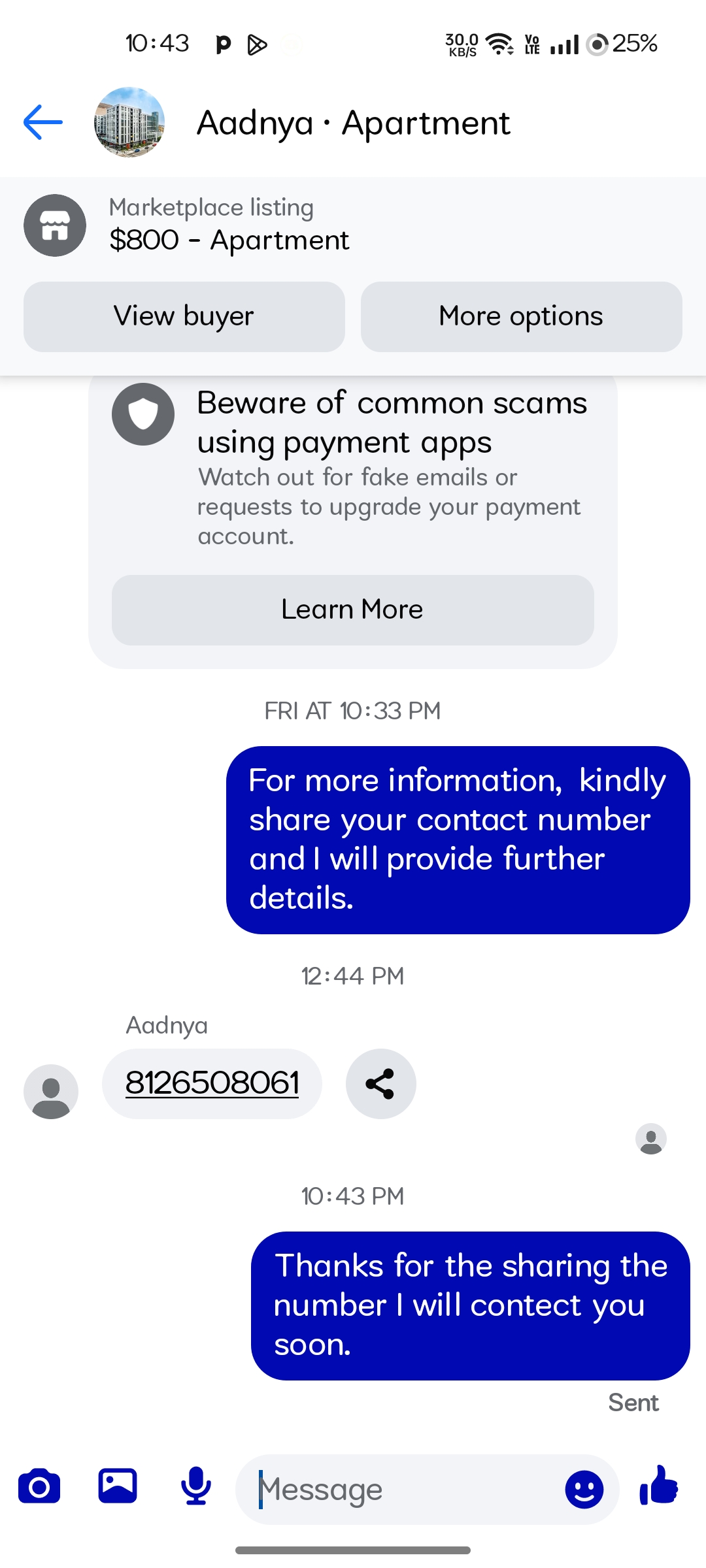Image resolution: width=706 pixels, height=1568 pixels.
Task: Send a thumbs-up like
Action: click(659, 1486)
